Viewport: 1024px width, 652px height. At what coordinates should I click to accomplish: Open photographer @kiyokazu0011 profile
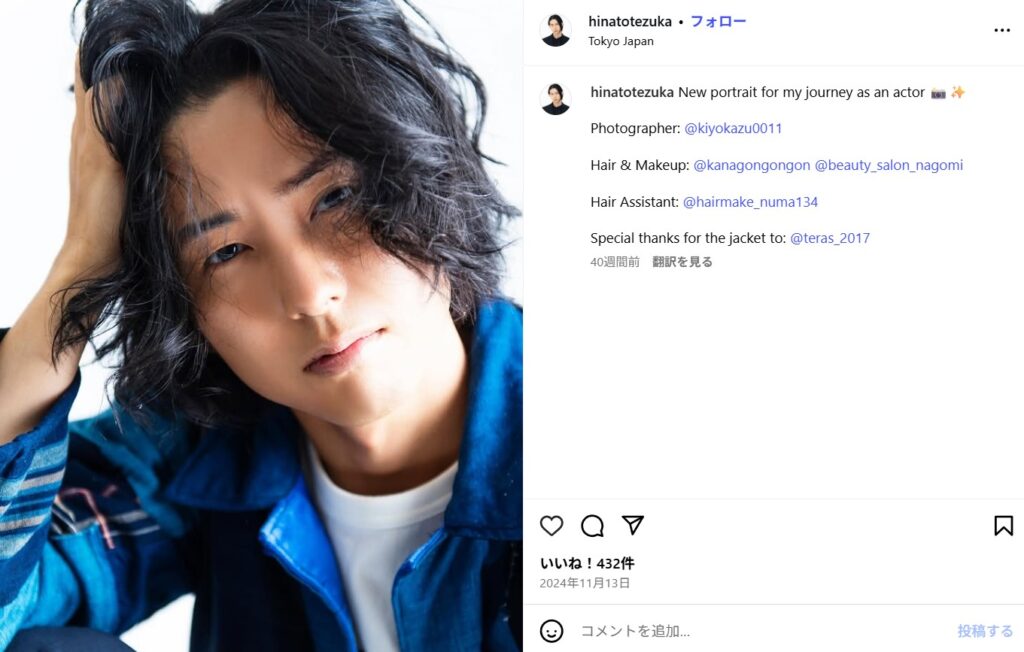coord(733,128)
